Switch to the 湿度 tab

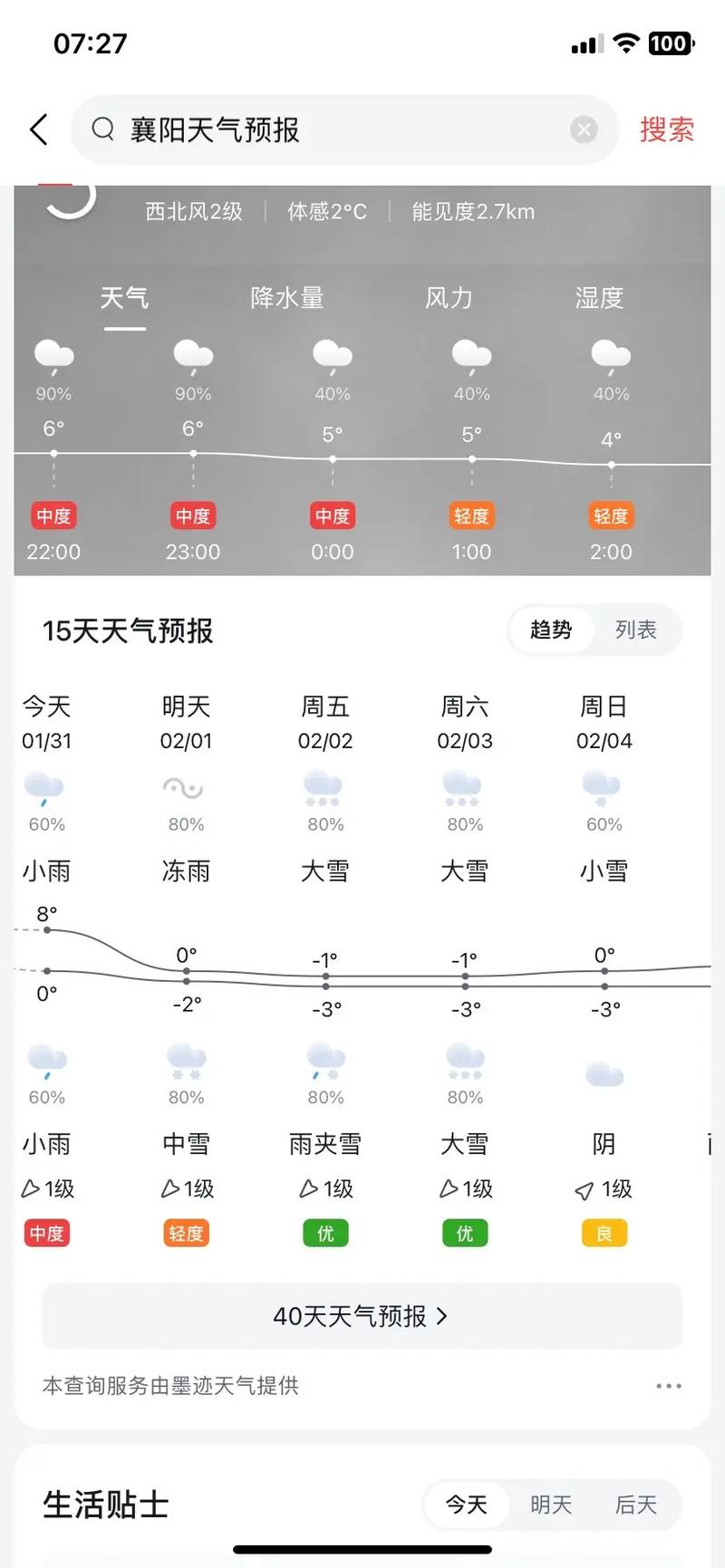click(x=598, y=298)
